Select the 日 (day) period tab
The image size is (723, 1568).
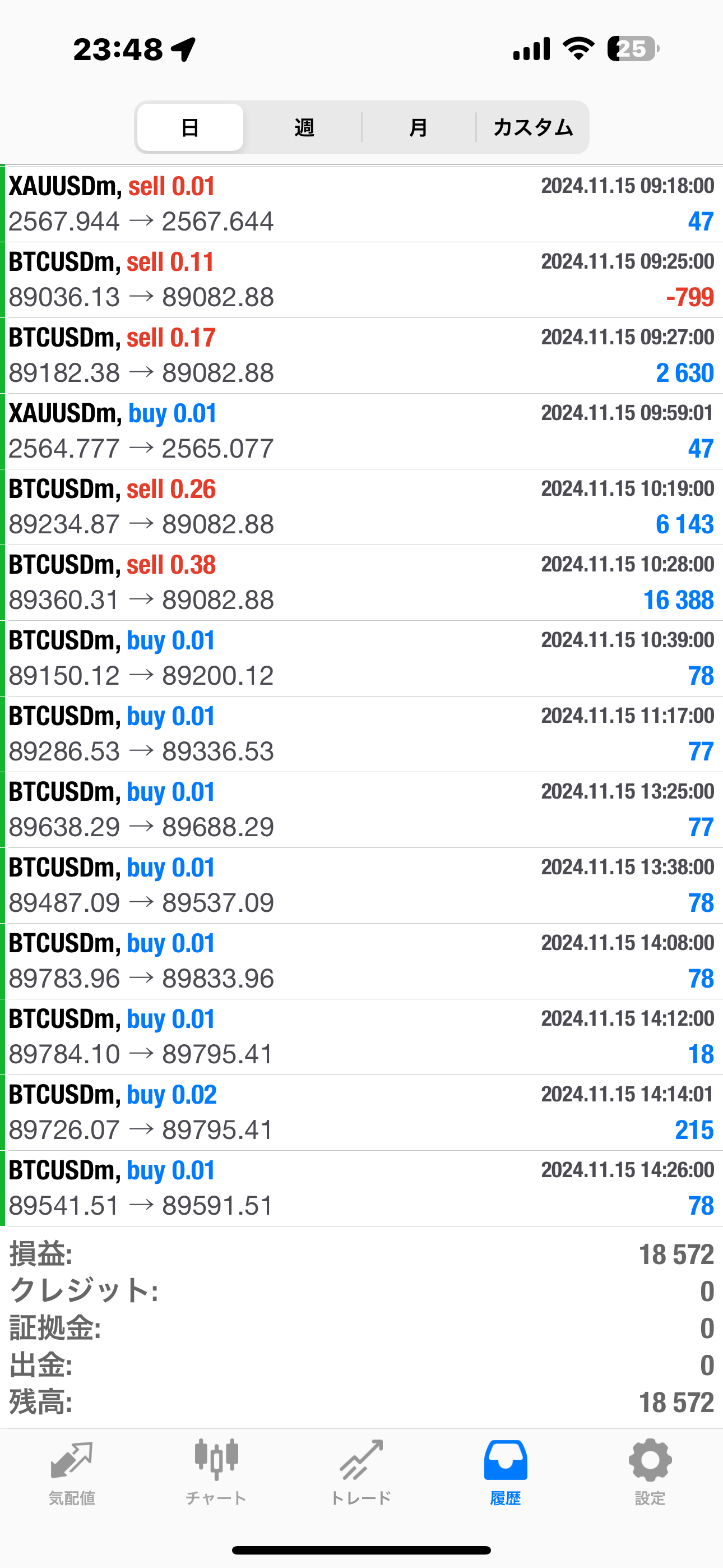(x=190, y=128)
